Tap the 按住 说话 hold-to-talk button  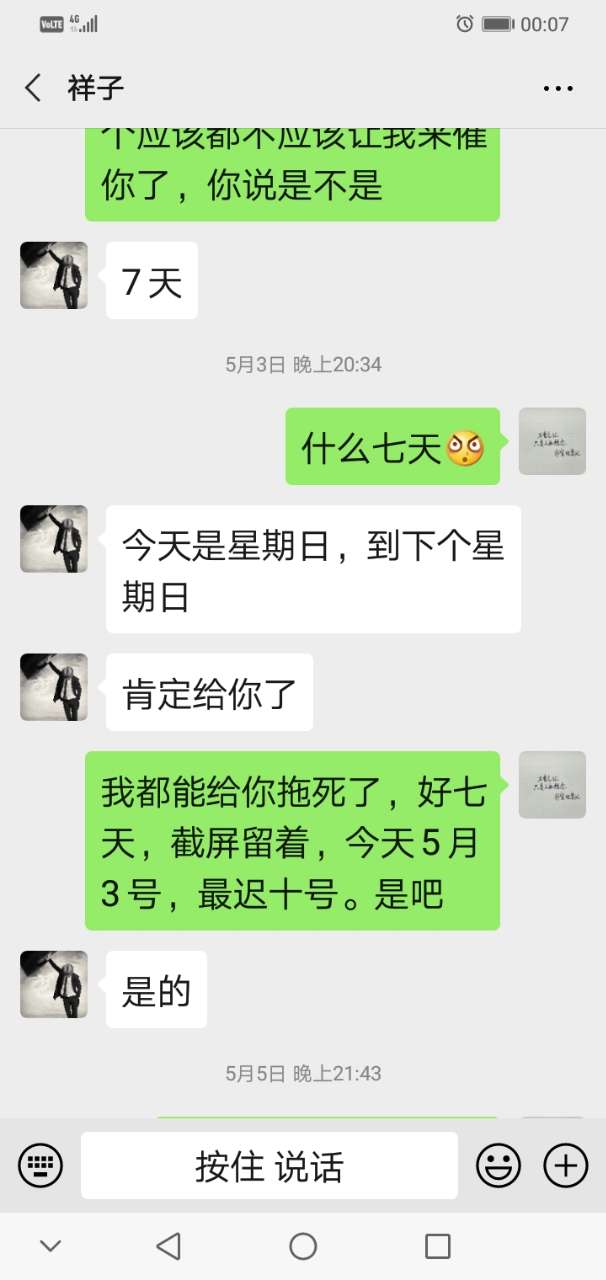(269, 1165)
